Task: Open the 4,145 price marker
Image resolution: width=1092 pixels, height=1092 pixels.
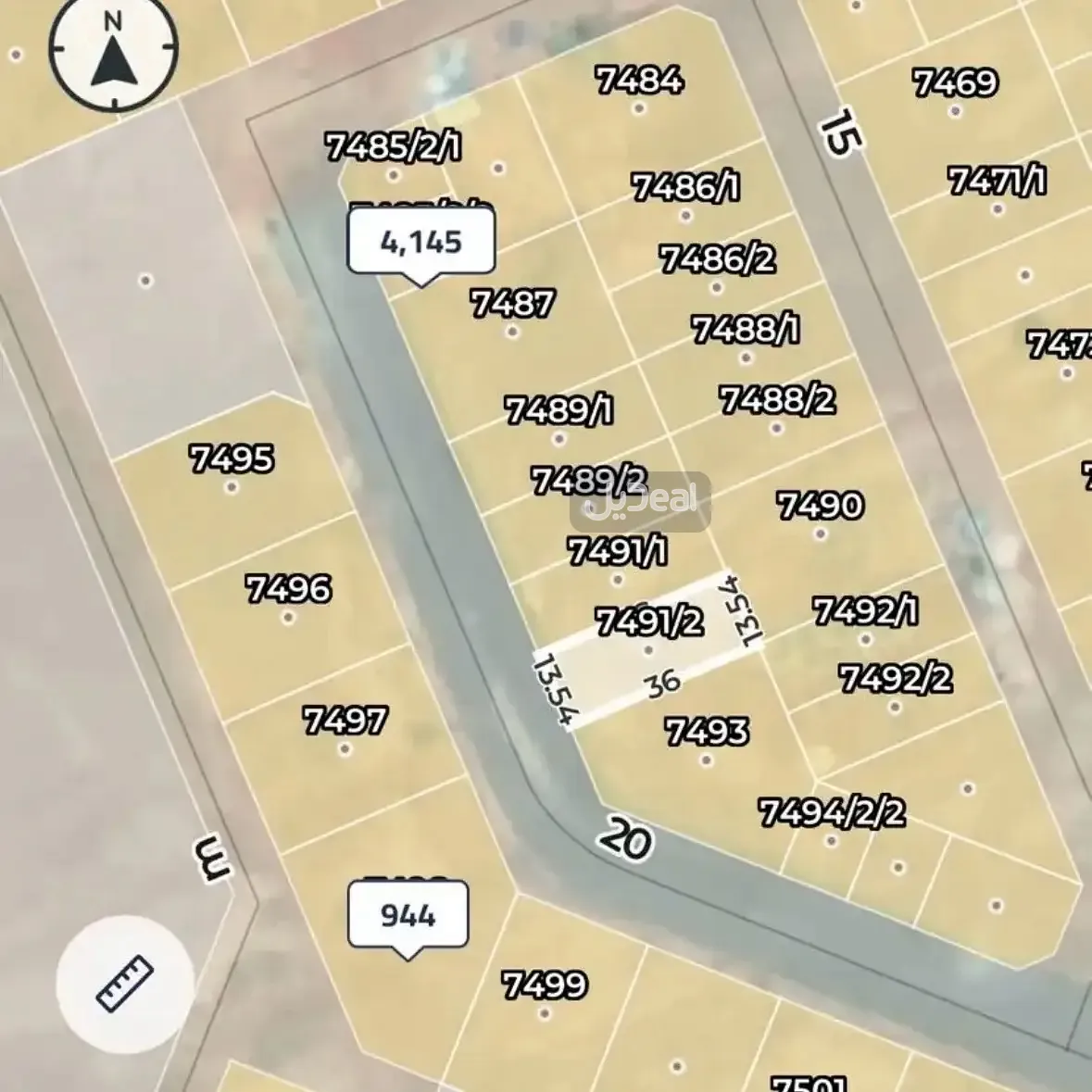Action: point(421,242)
